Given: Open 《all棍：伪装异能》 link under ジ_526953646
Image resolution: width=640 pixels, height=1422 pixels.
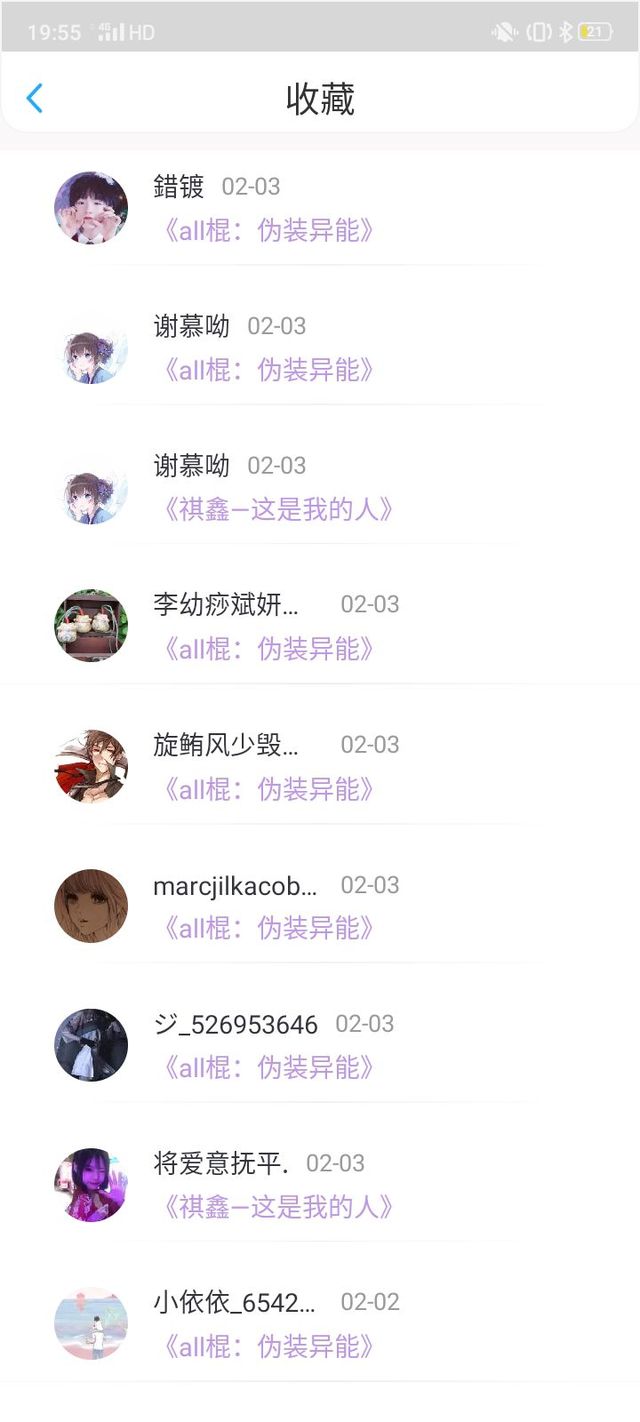Looking at the screenshot, I should click(x=268, y=1068).
